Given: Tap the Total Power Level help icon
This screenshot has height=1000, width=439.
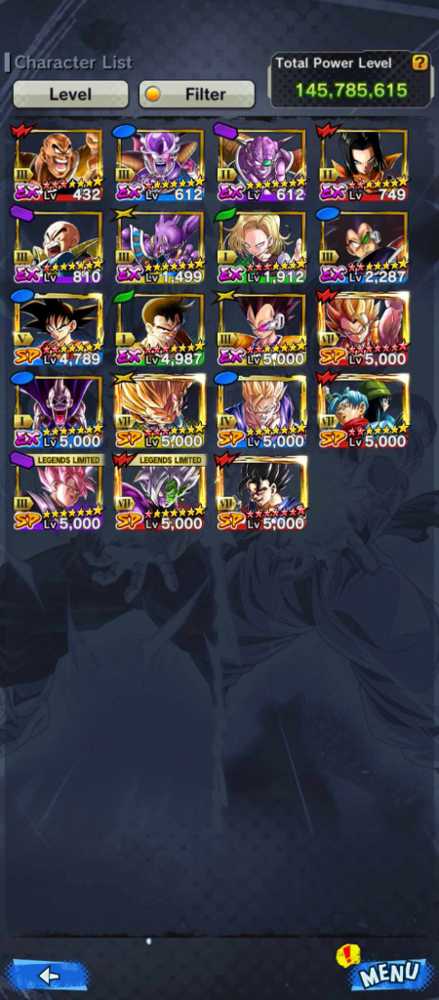Looking at the screenshot, I should pos(419,62).
